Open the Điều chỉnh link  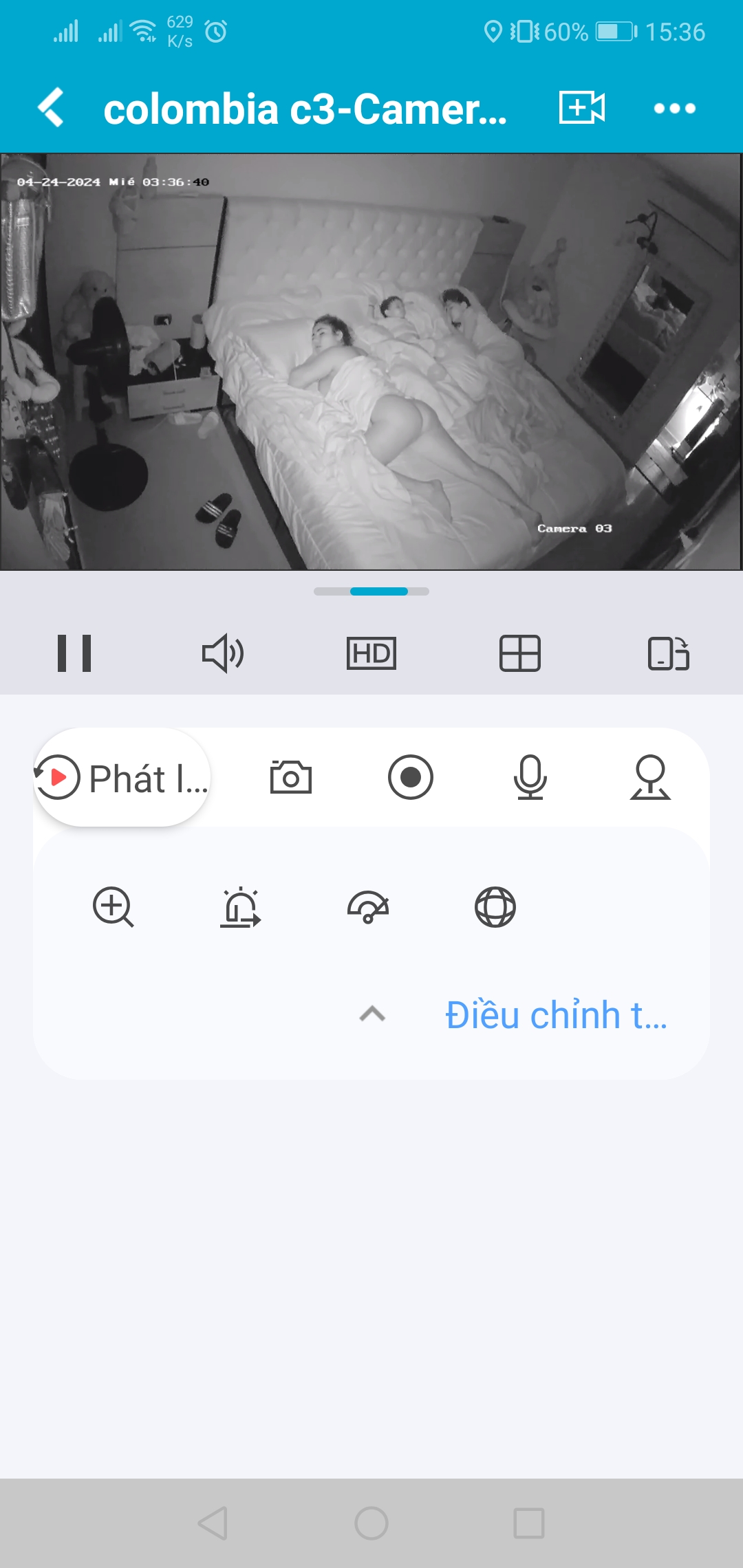(x=556, y=1015)
